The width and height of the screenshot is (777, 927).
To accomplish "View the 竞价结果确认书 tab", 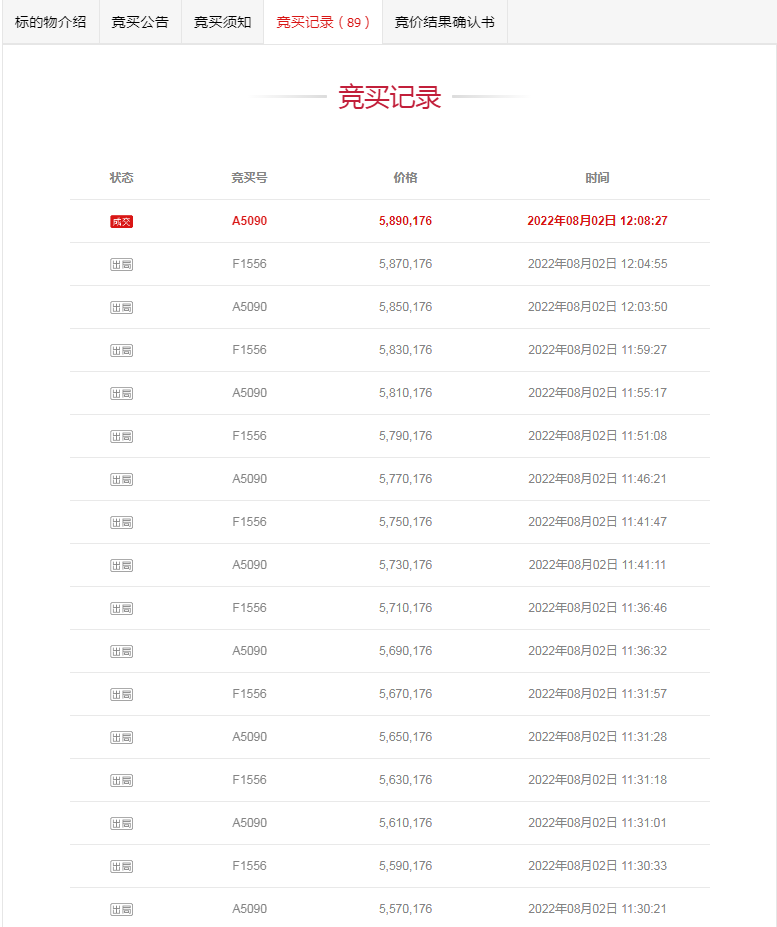I will coord(444,22).
